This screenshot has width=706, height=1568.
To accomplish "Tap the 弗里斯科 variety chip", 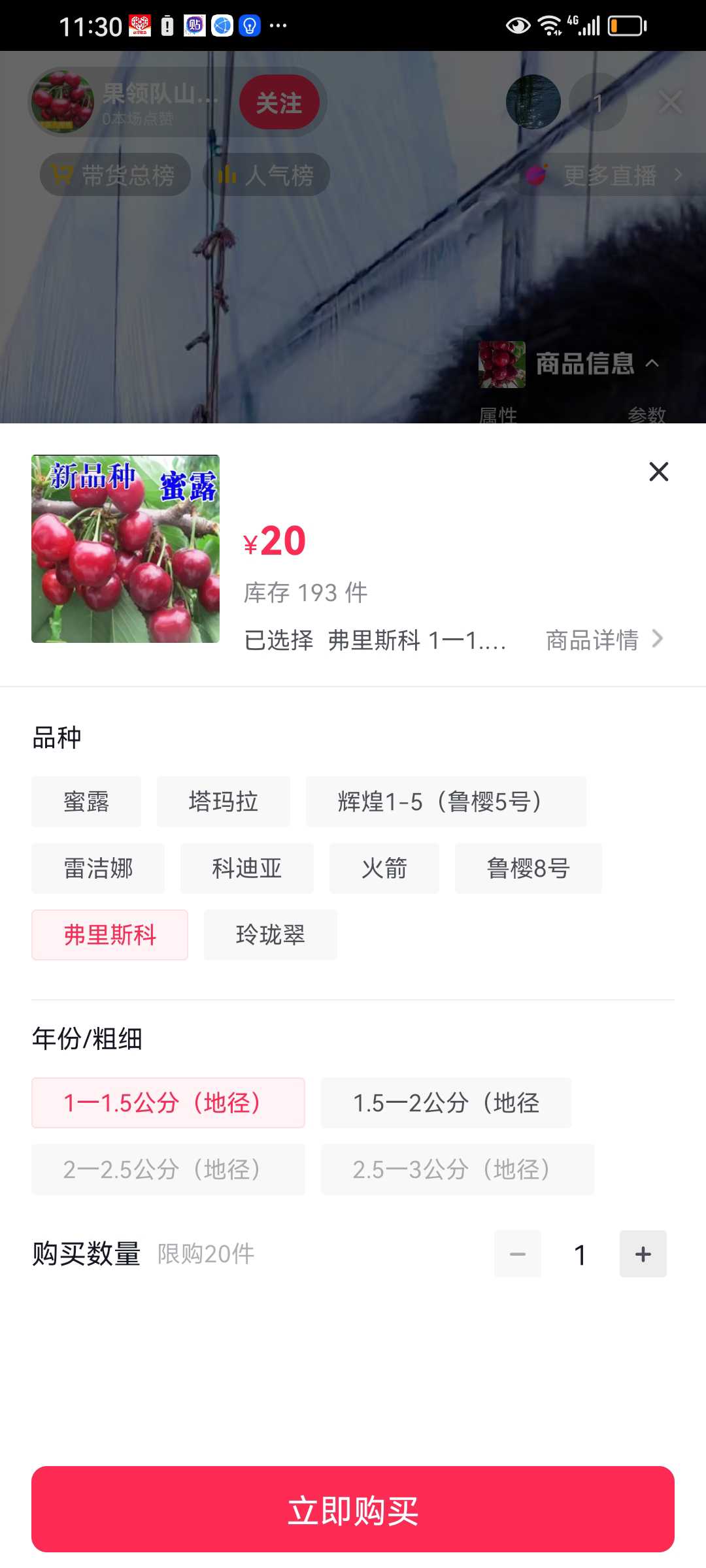I will (110, 935).
